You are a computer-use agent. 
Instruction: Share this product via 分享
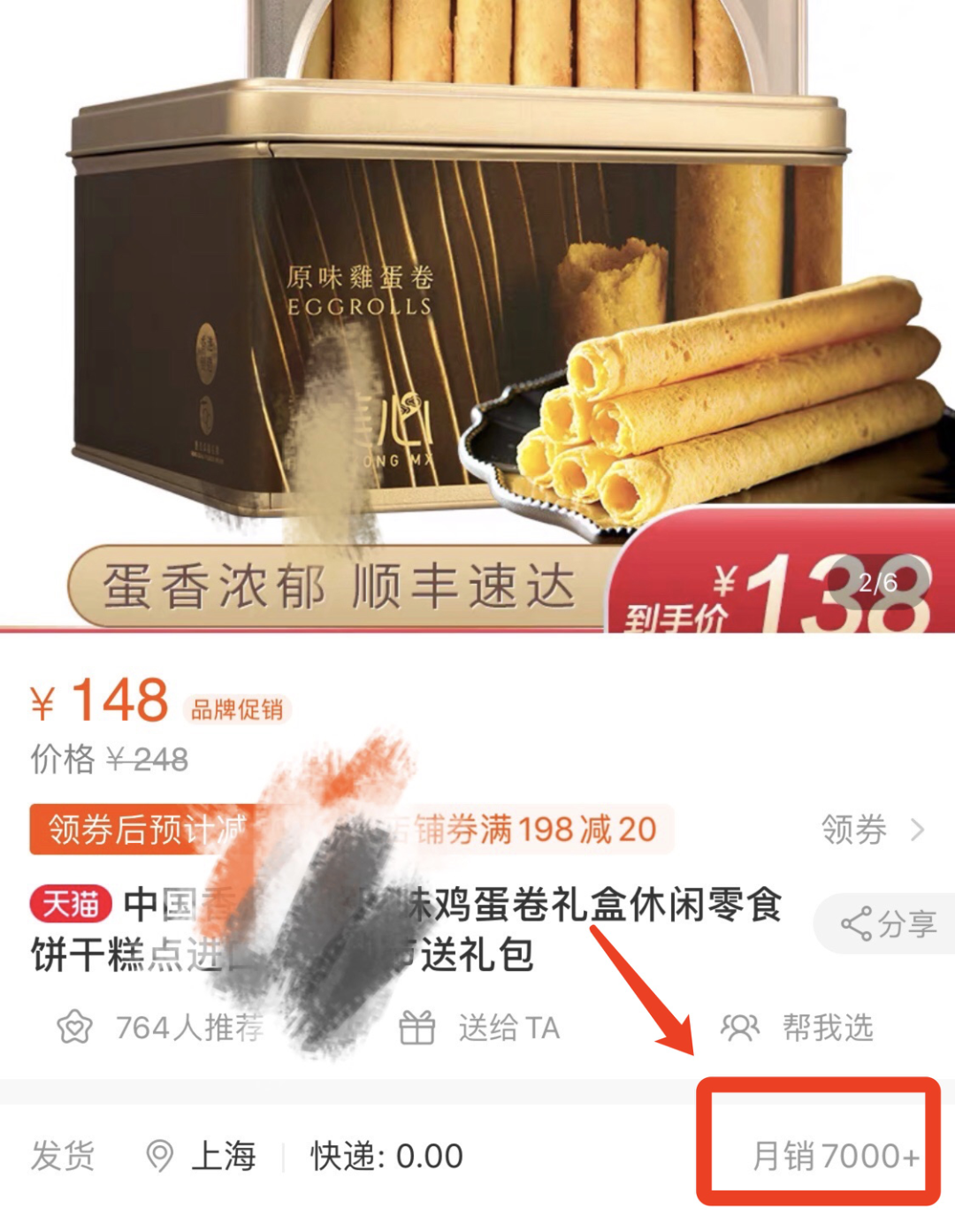pos(888,924)
